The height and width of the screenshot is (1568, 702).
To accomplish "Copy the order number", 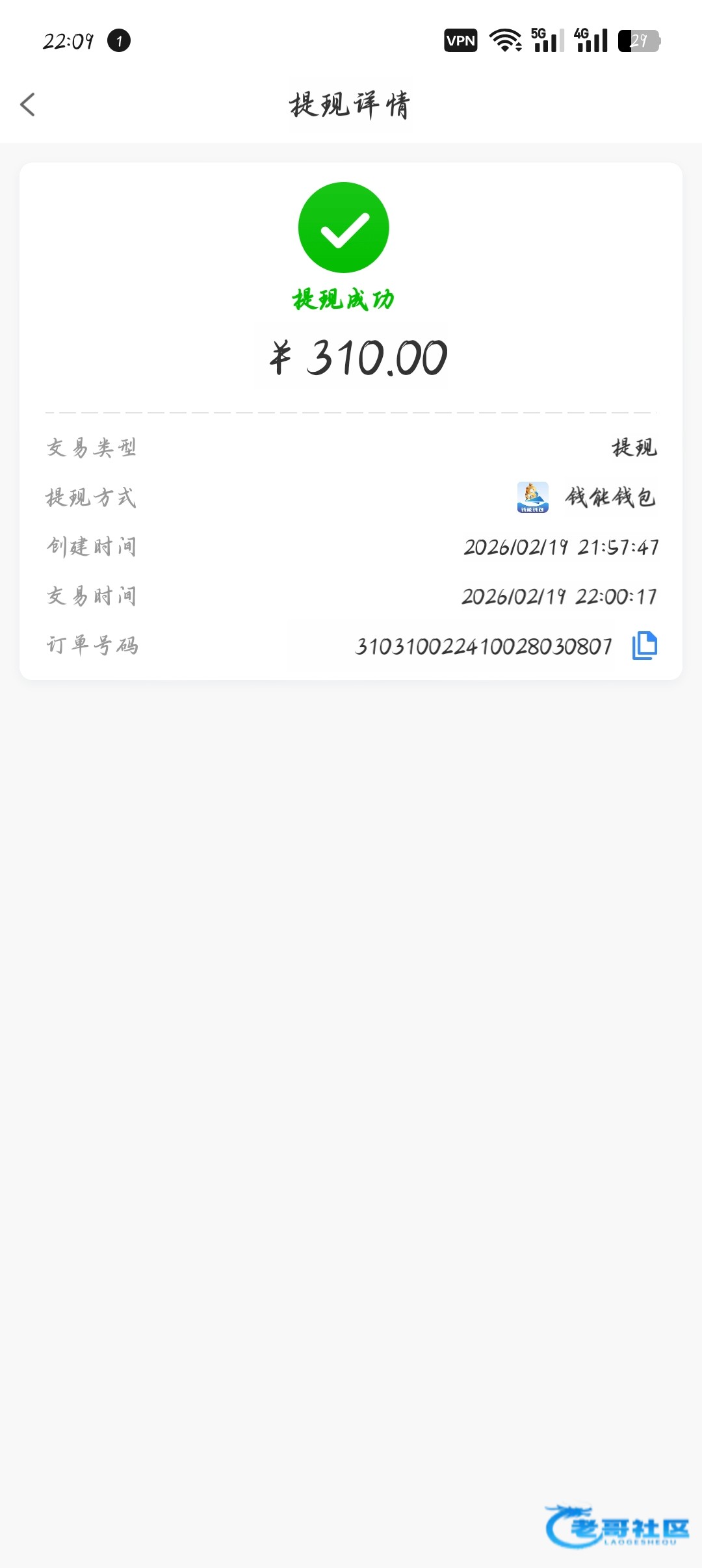I will (x=644, y=646).
